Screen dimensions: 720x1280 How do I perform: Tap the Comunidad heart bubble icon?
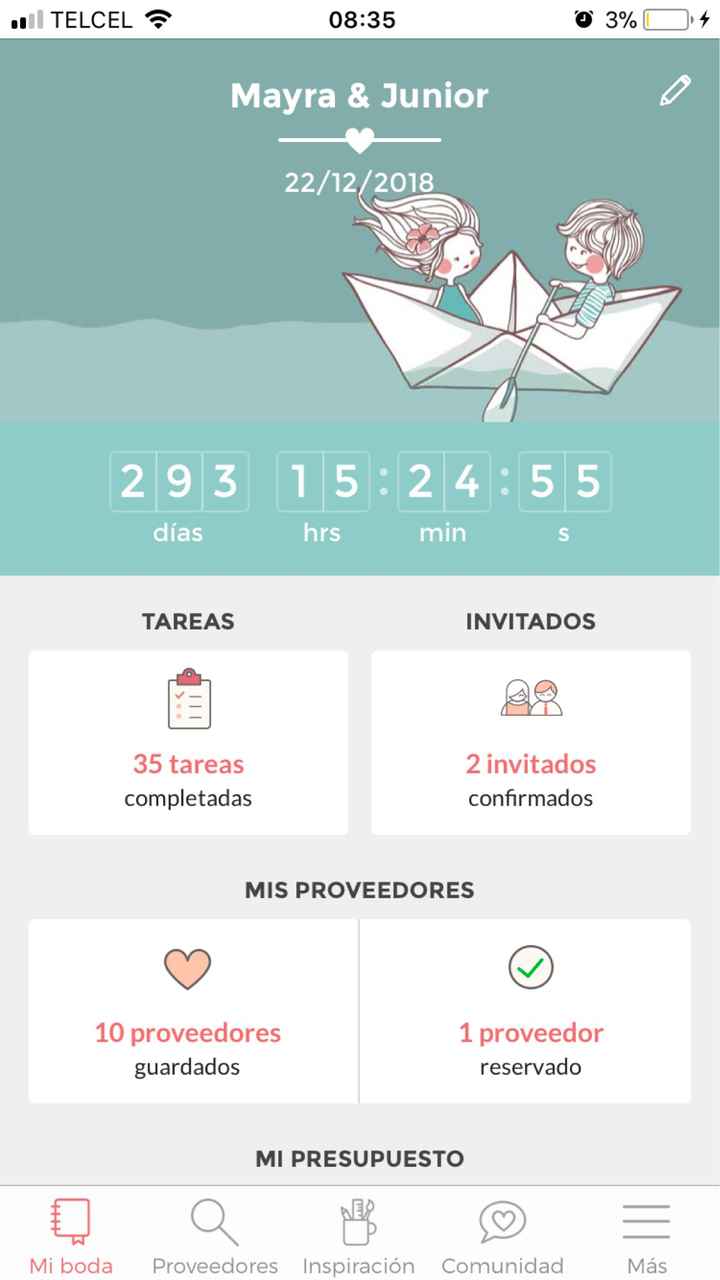coord(501,1220)
